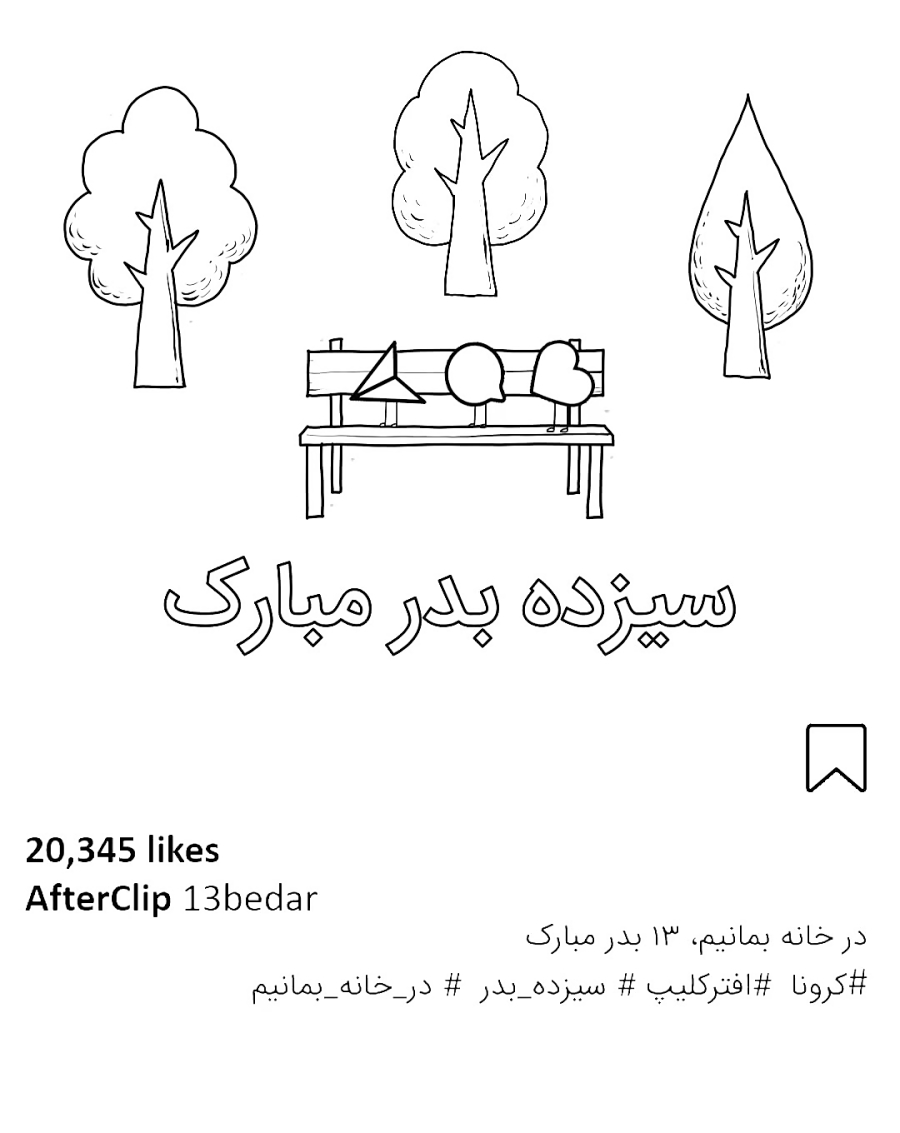Click the 13bedar caption text
The height and width of the screenshot is (1133, 900).
pyautogui.click(x=250, y=898)
